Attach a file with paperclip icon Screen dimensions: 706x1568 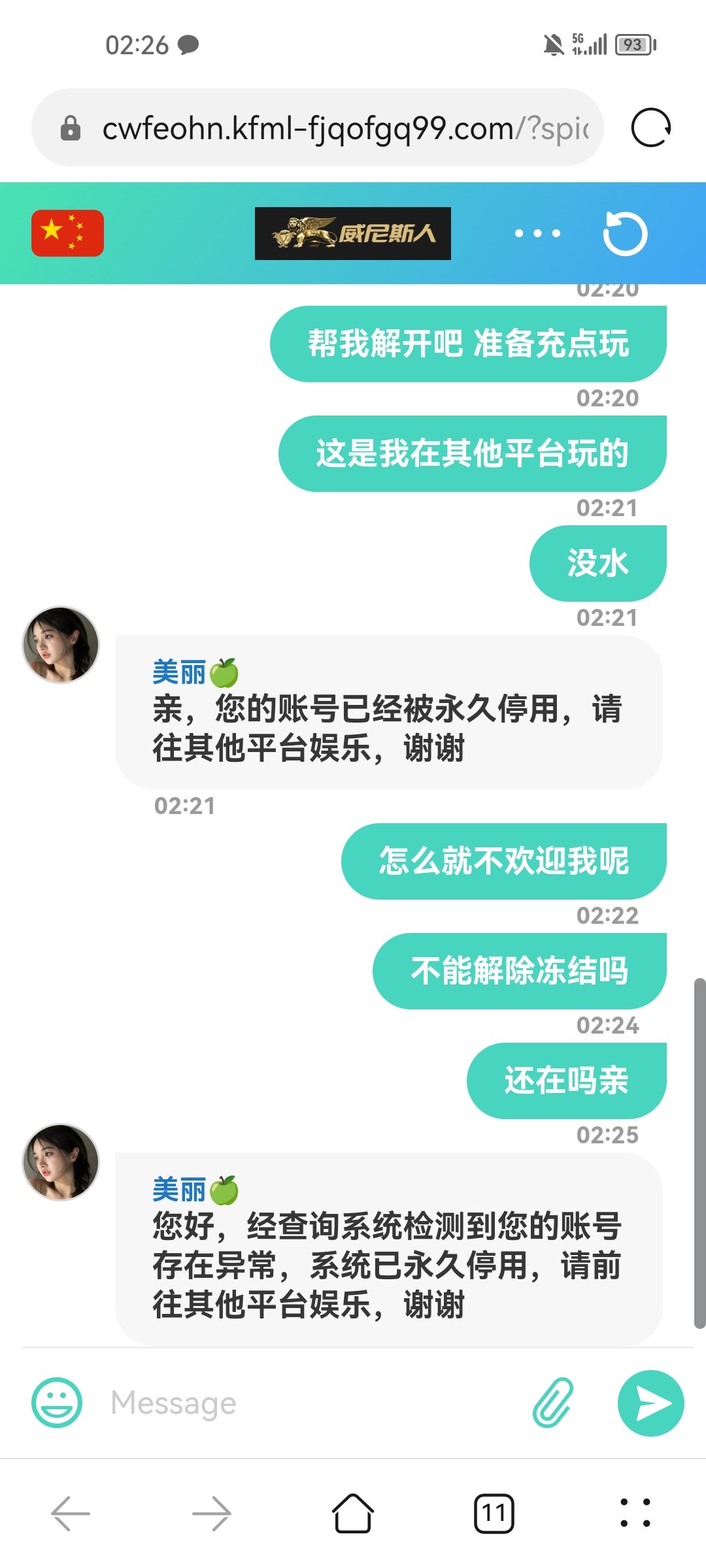click(x=553, y=1403)
